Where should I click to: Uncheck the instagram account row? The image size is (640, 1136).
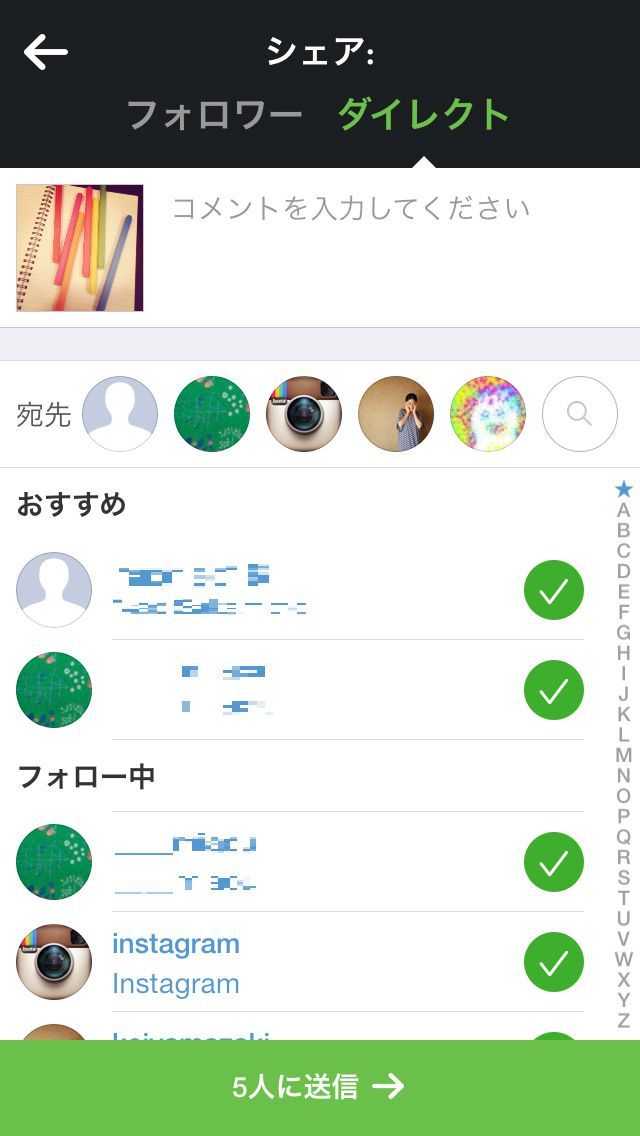(x=553, y=962)
